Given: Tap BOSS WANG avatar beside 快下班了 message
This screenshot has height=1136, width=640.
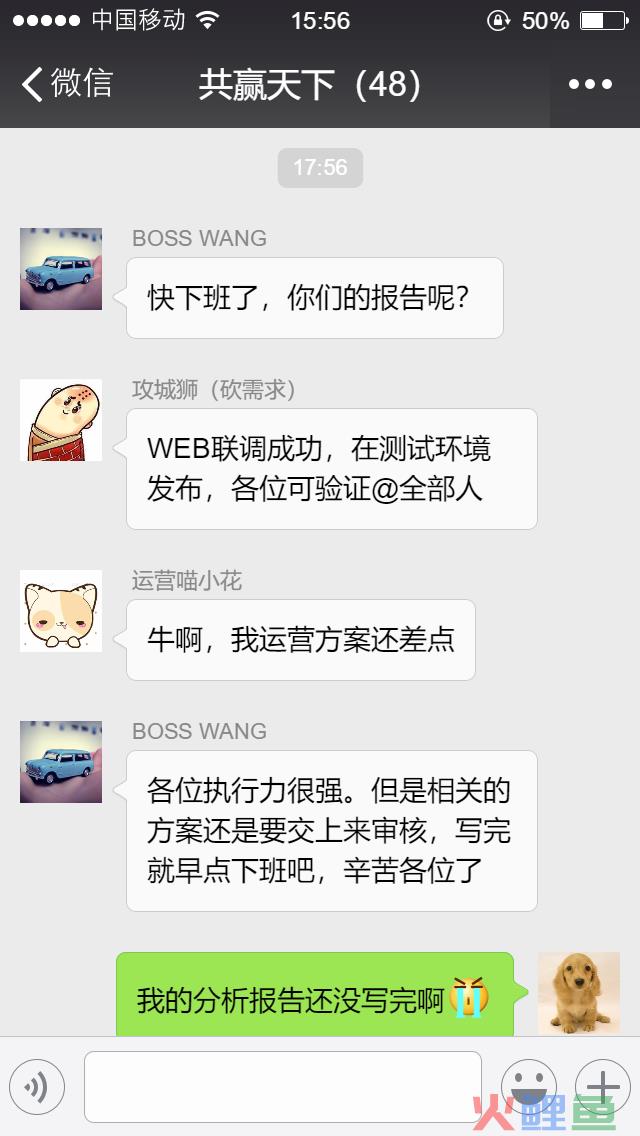Looking at the screenshot, I should click(x=61, y=269).
